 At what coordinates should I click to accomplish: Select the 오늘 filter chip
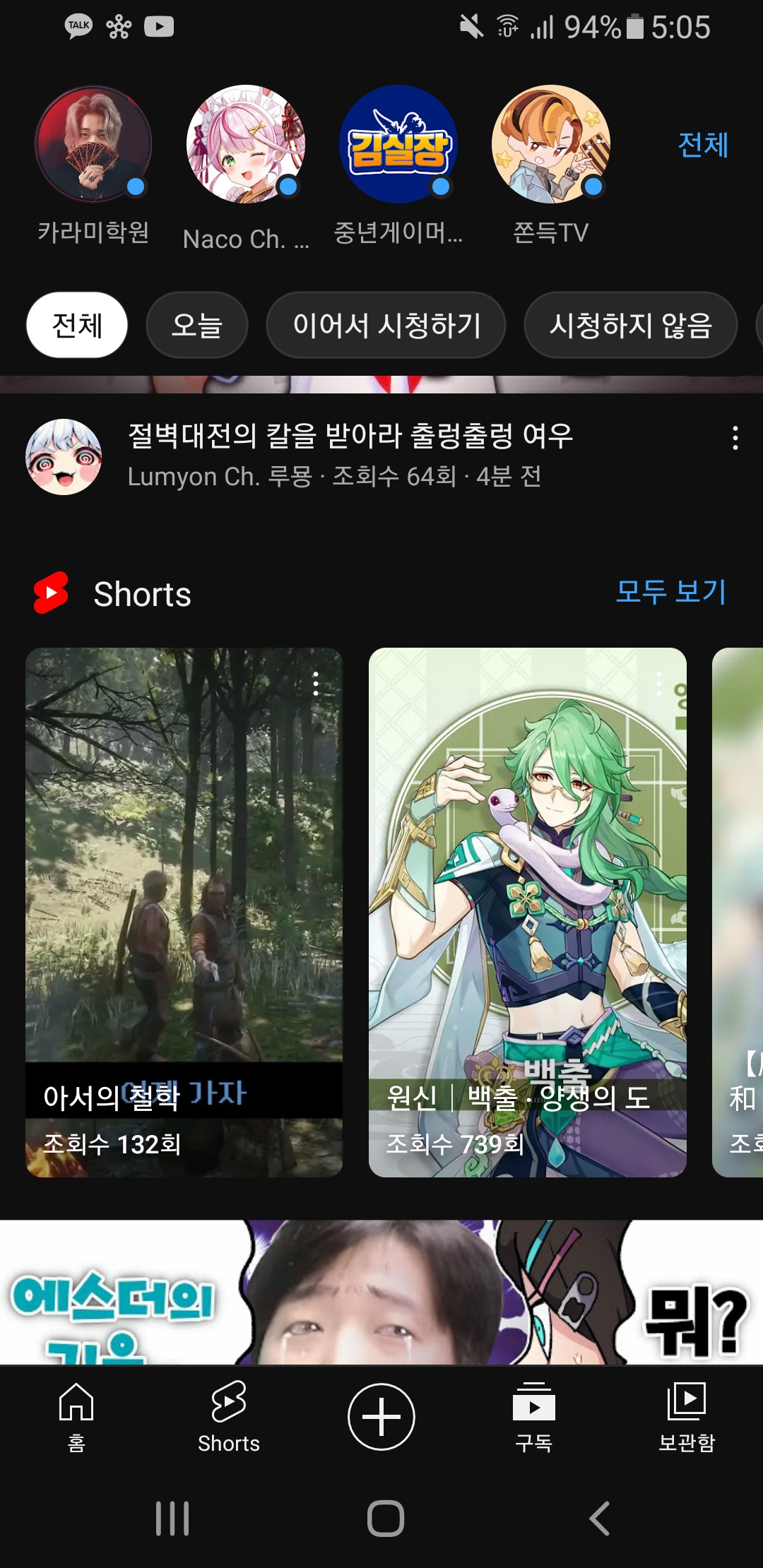coord(196,325)
